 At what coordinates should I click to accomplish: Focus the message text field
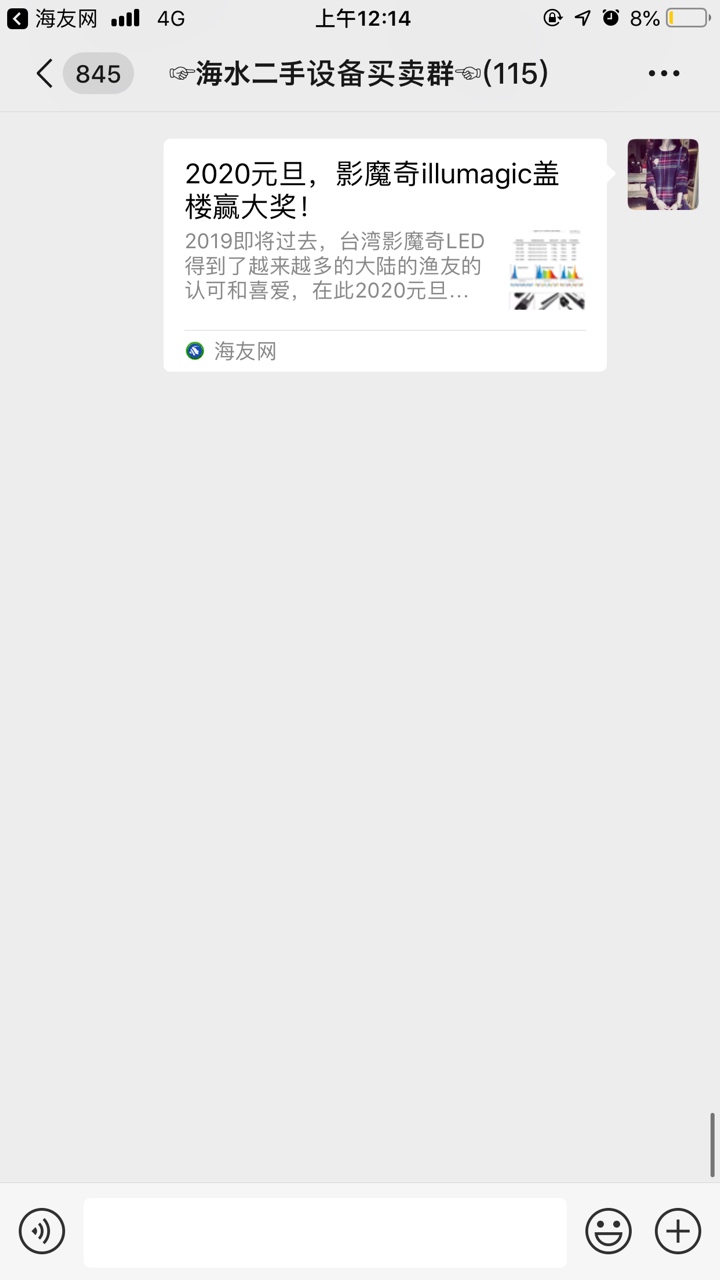[x=325, y=1231]
